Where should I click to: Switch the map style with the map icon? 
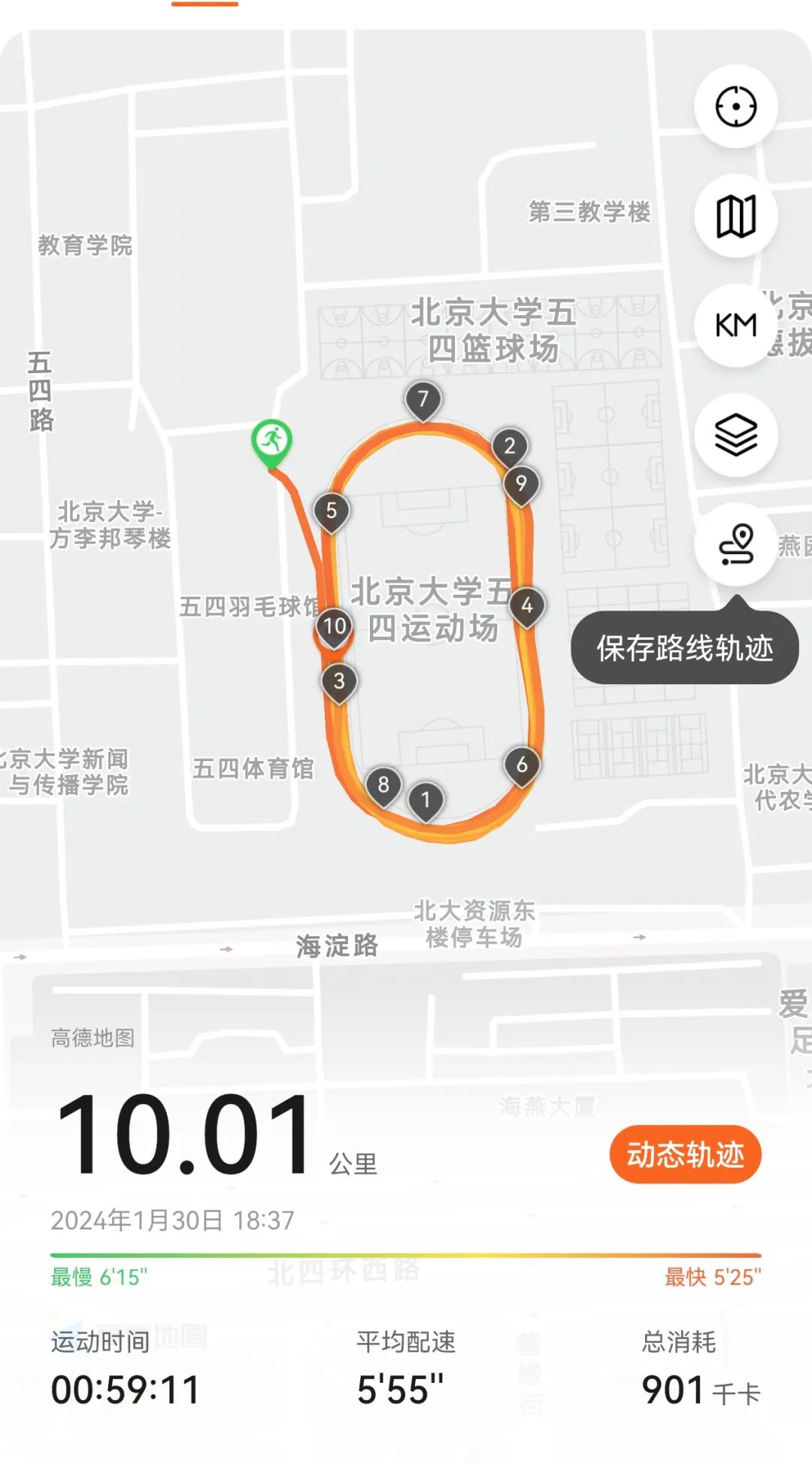pyautogui.click(x=735, y=217)
